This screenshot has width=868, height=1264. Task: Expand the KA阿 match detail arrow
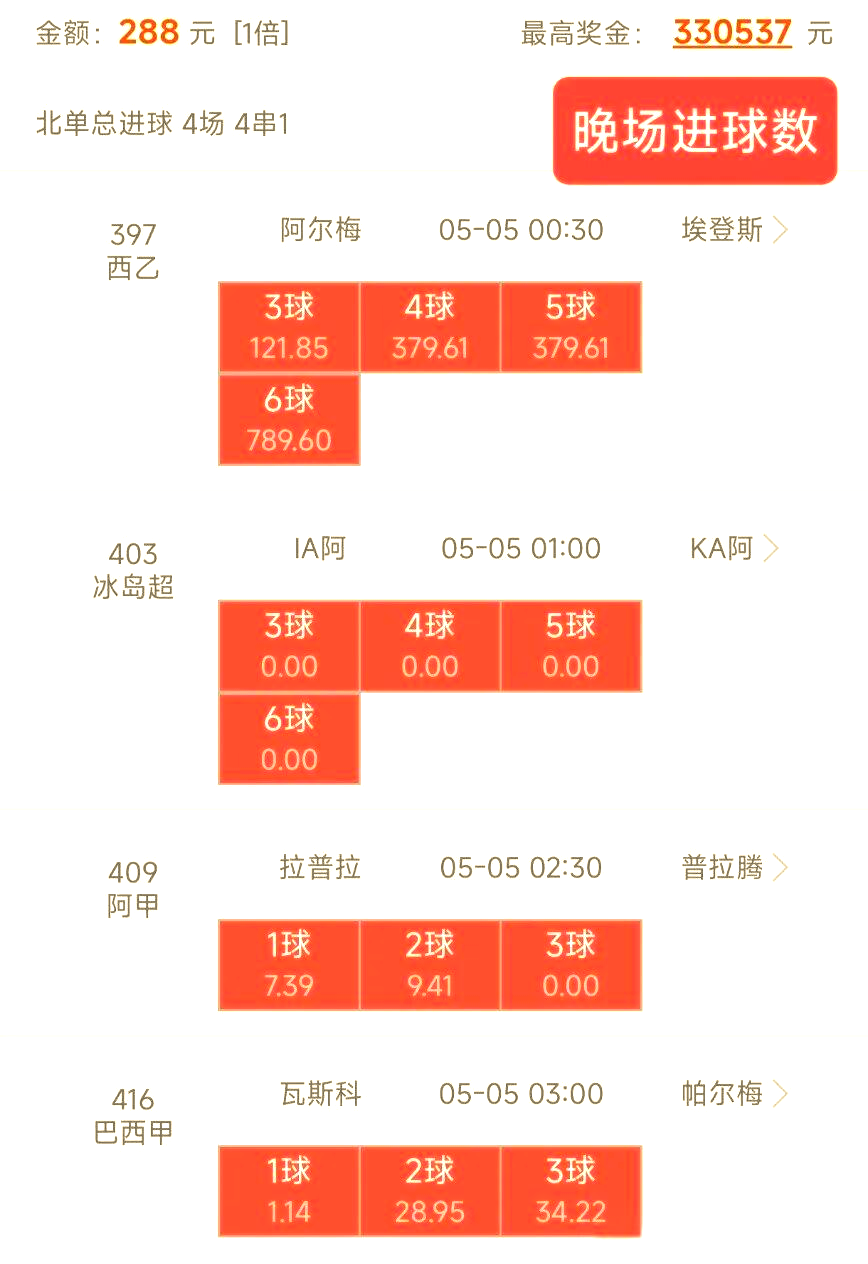click(x=770, y=548)
